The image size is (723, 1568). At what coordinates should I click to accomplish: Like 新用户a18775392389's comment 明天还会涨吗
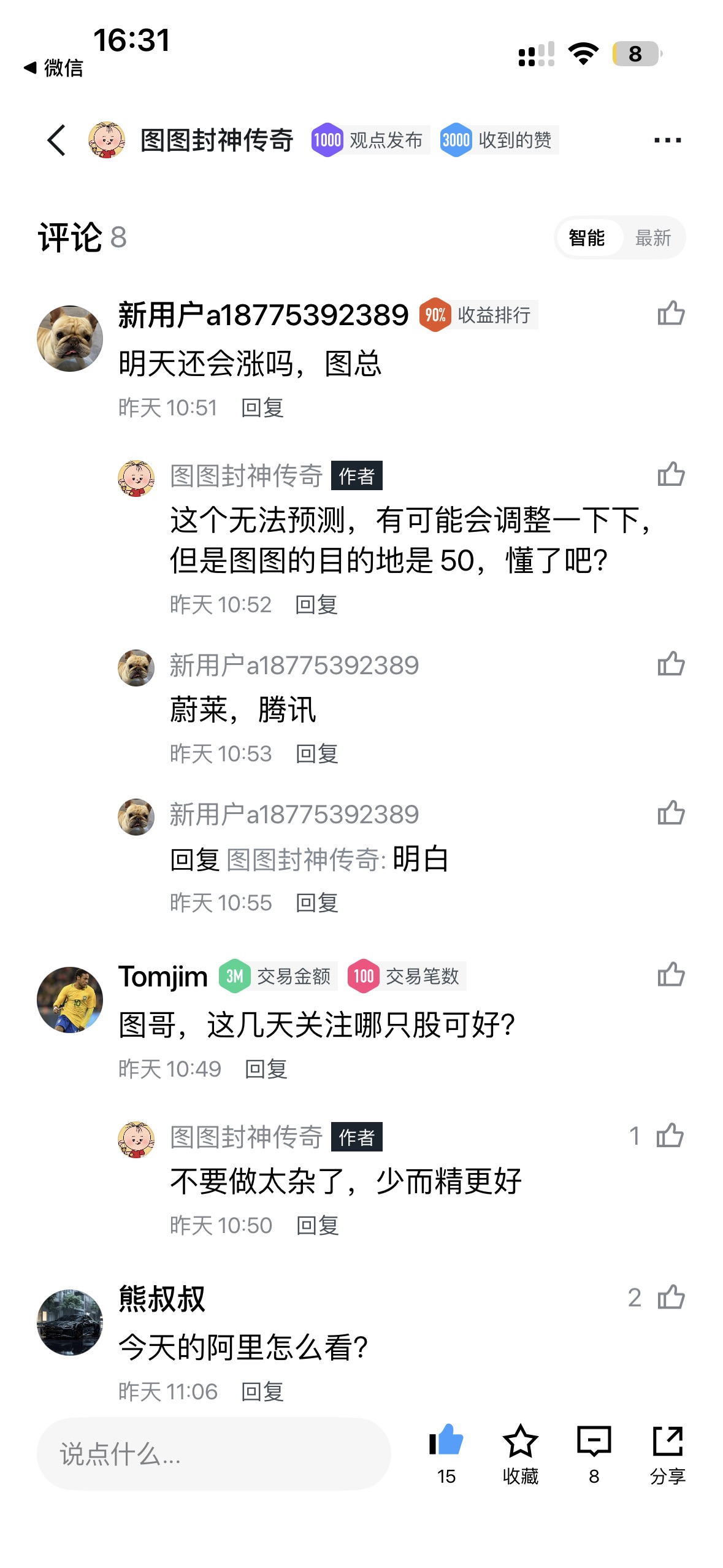(x=671, y=314)
